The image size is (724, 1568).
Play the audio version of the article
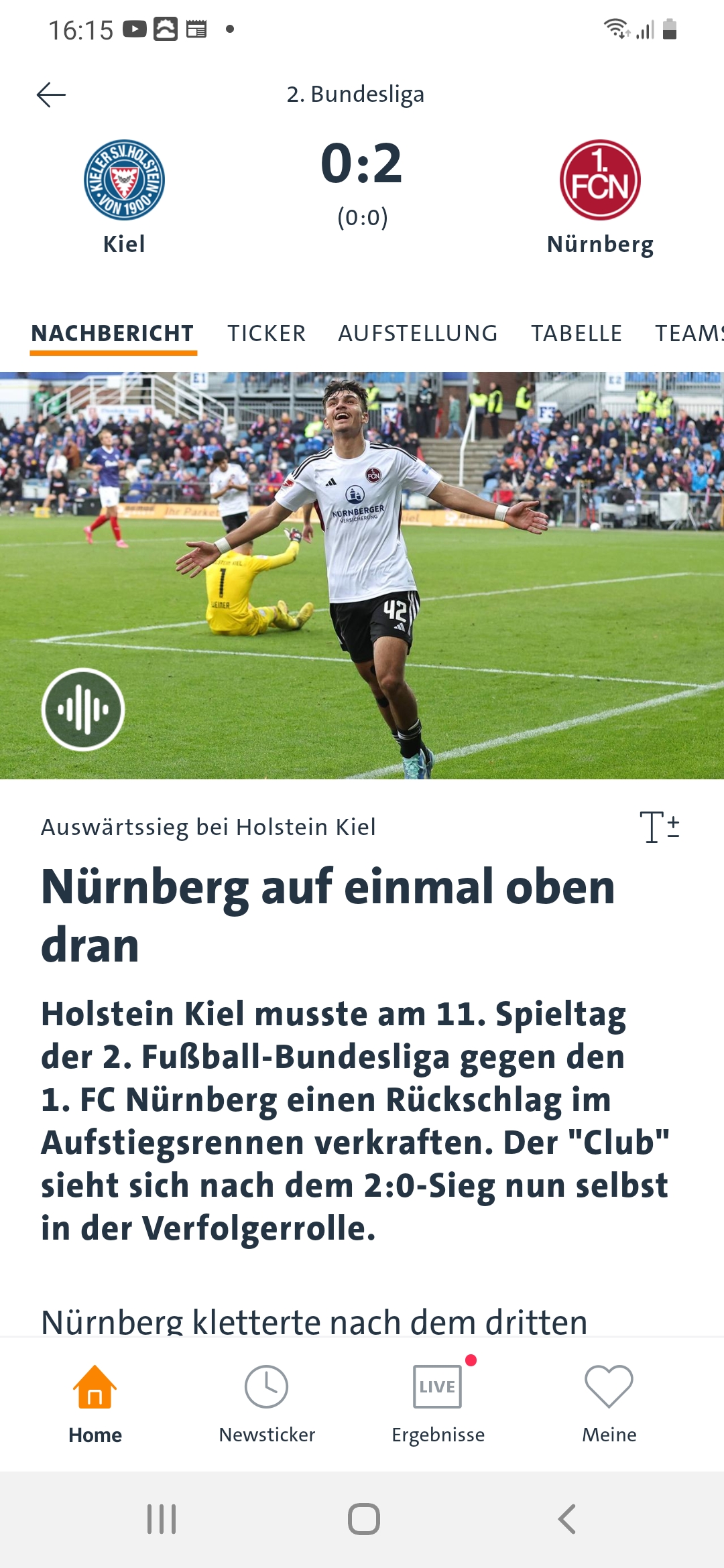click(83, 710)
